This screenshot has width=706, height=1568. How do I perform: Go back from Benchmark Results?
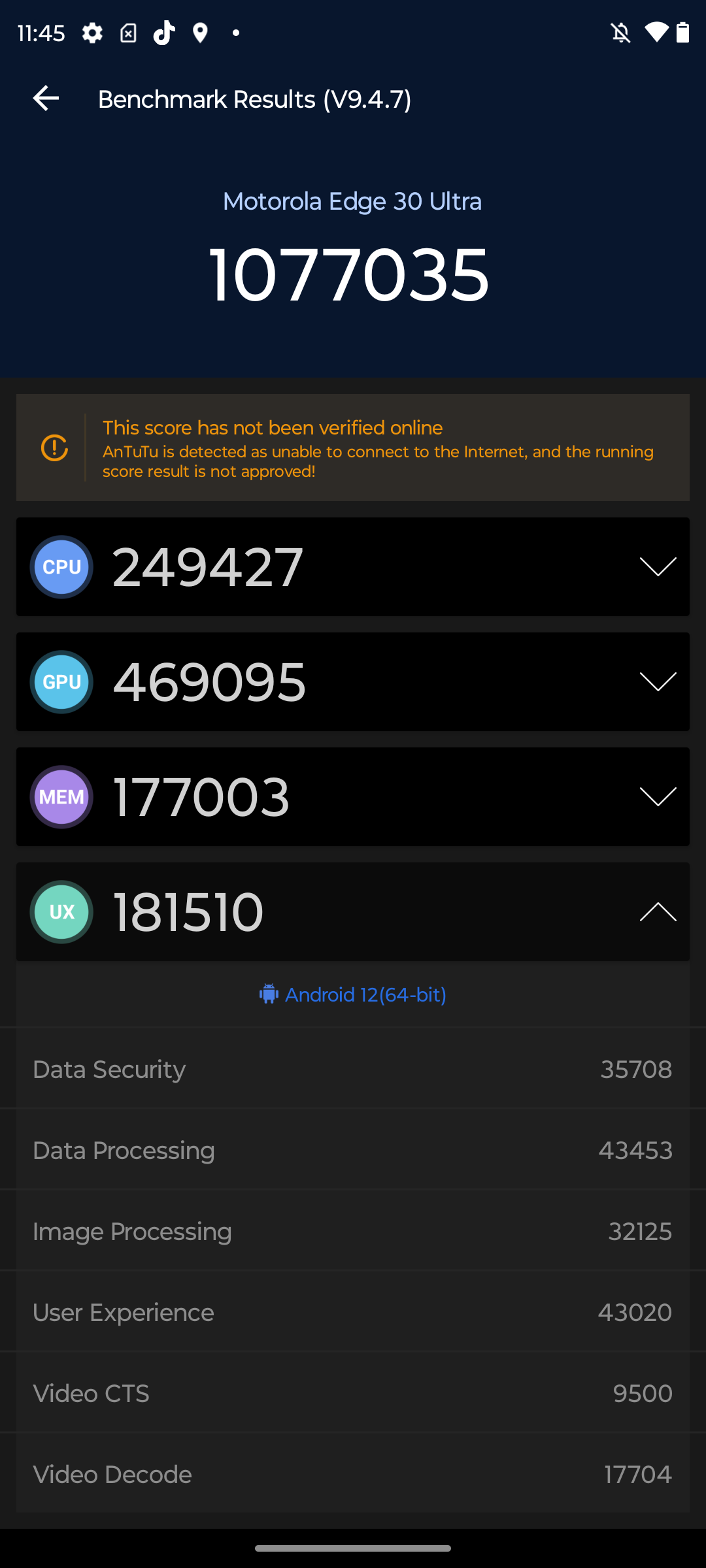[x=46, y=99]
